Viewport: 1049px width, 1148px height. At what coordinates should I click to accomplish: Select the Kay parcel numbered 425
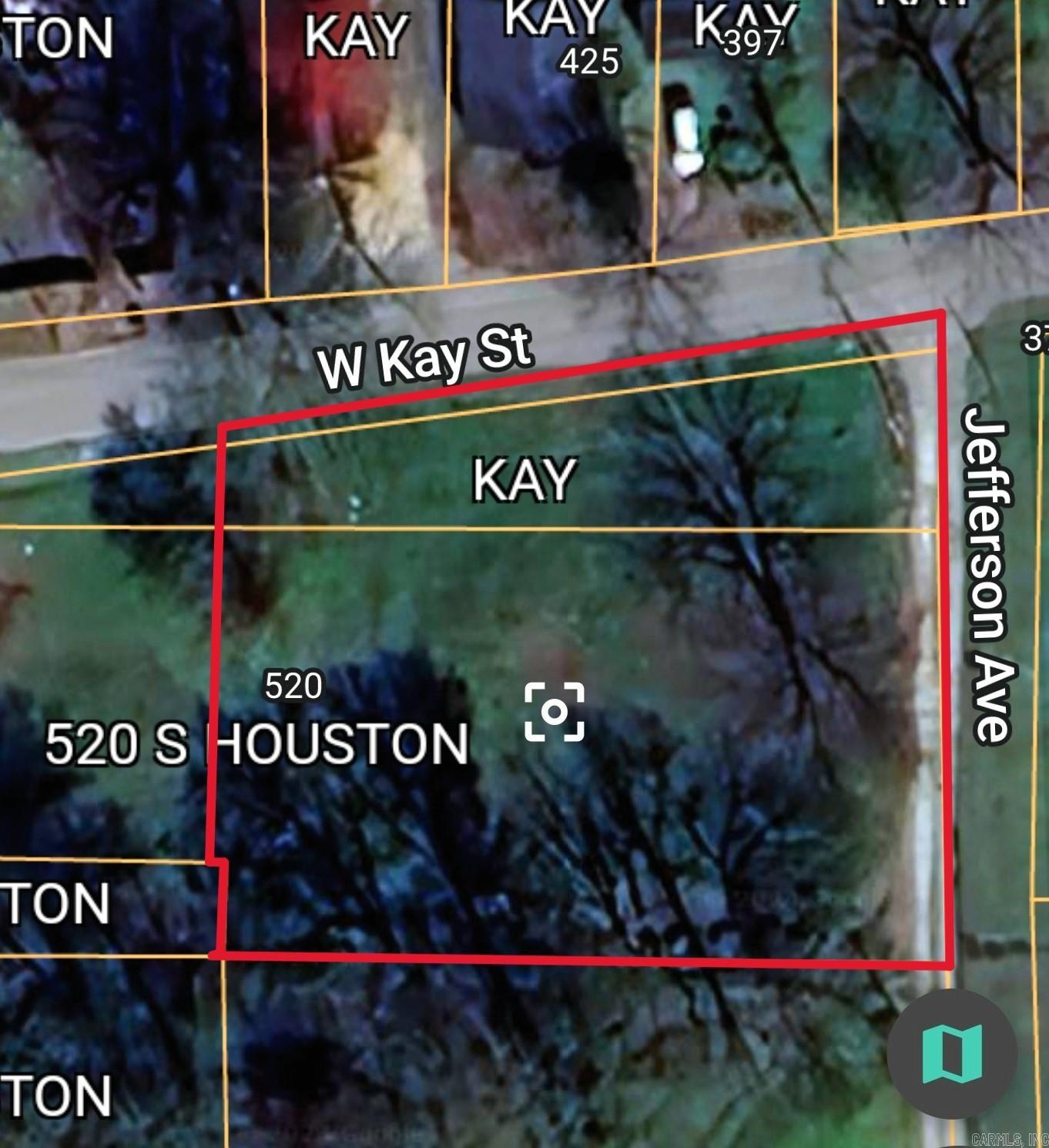click(x=589, y=61)
